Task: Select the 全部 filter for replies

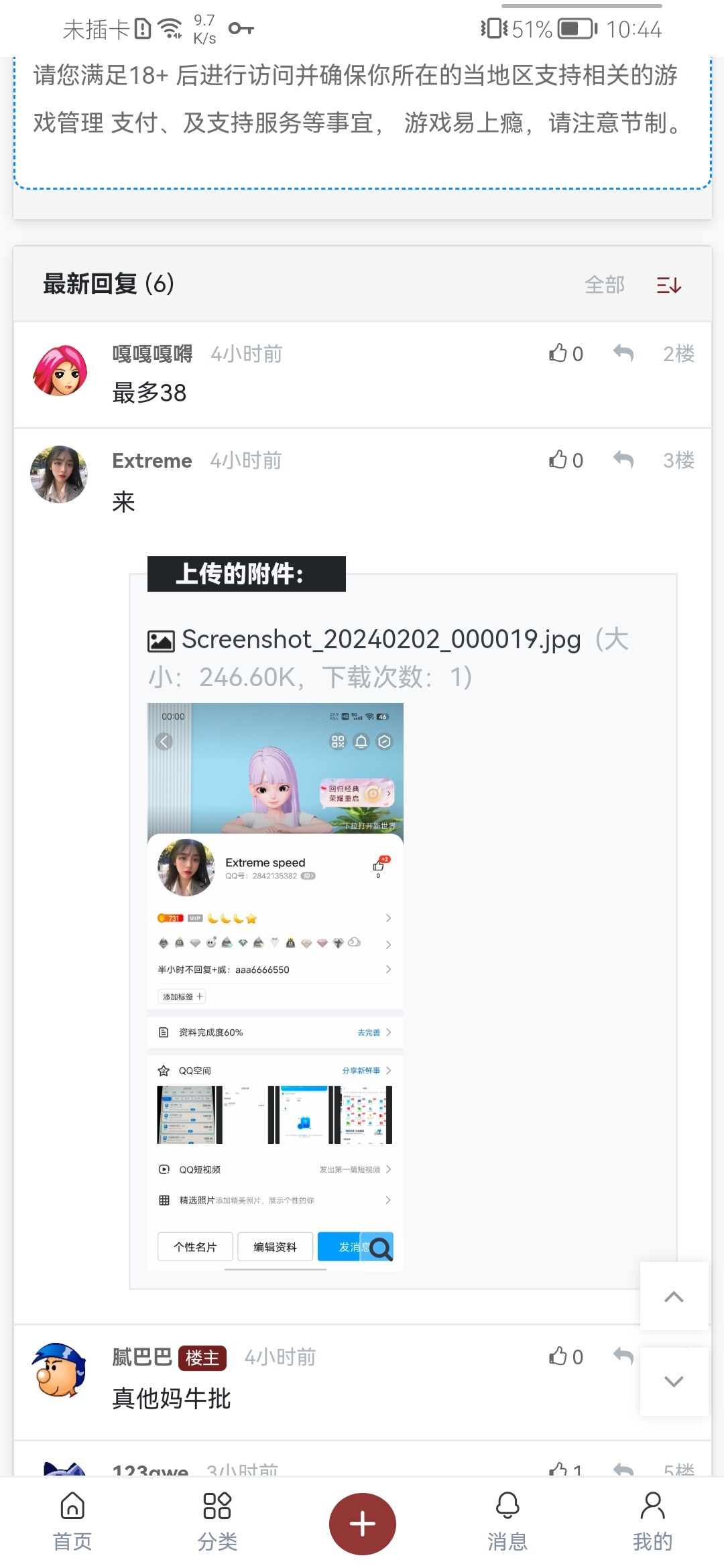Action: 604,285
